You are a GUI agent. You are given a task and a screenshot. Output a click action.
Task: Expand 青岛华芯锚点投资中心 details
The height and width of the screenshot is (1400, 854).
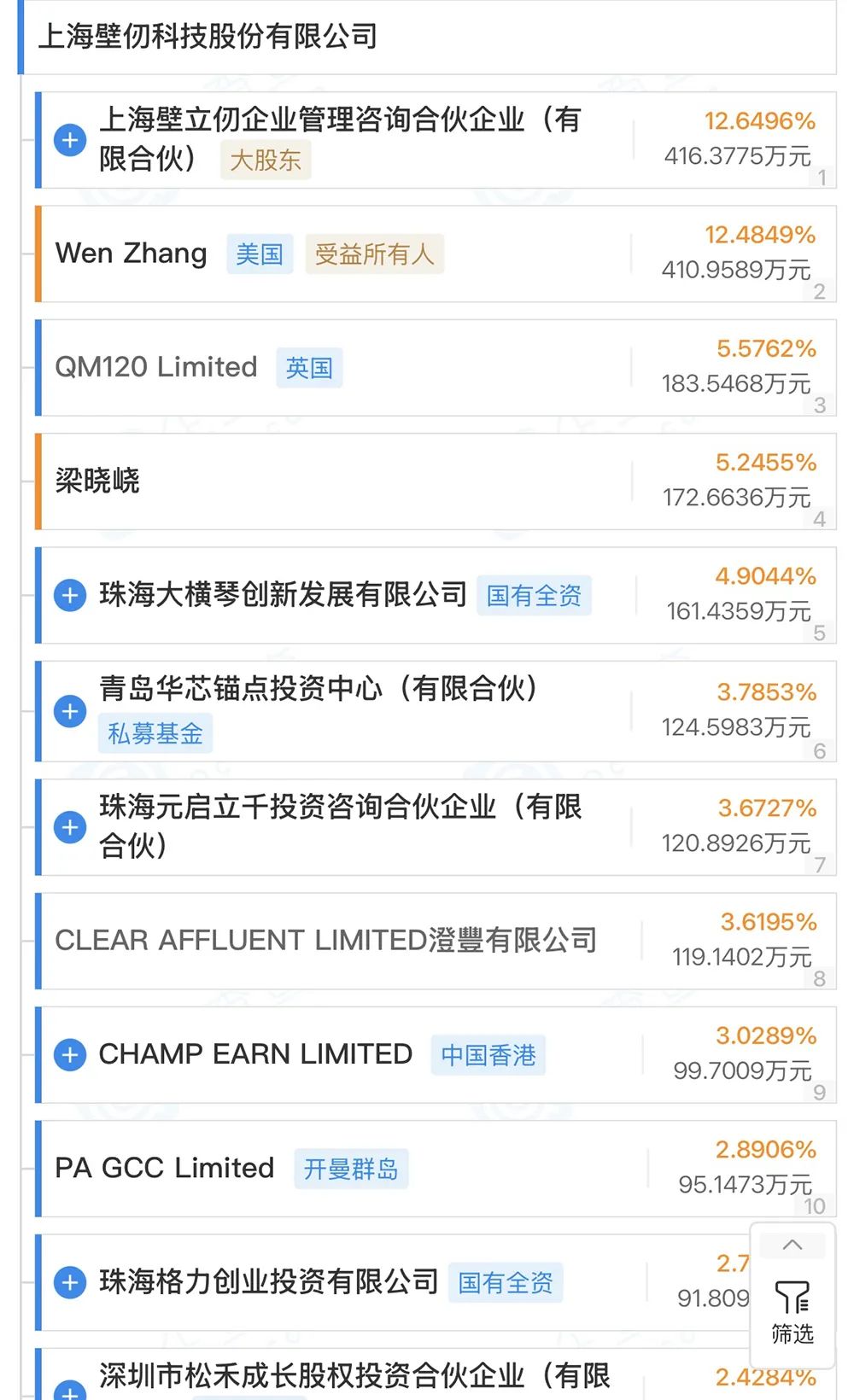69,710
